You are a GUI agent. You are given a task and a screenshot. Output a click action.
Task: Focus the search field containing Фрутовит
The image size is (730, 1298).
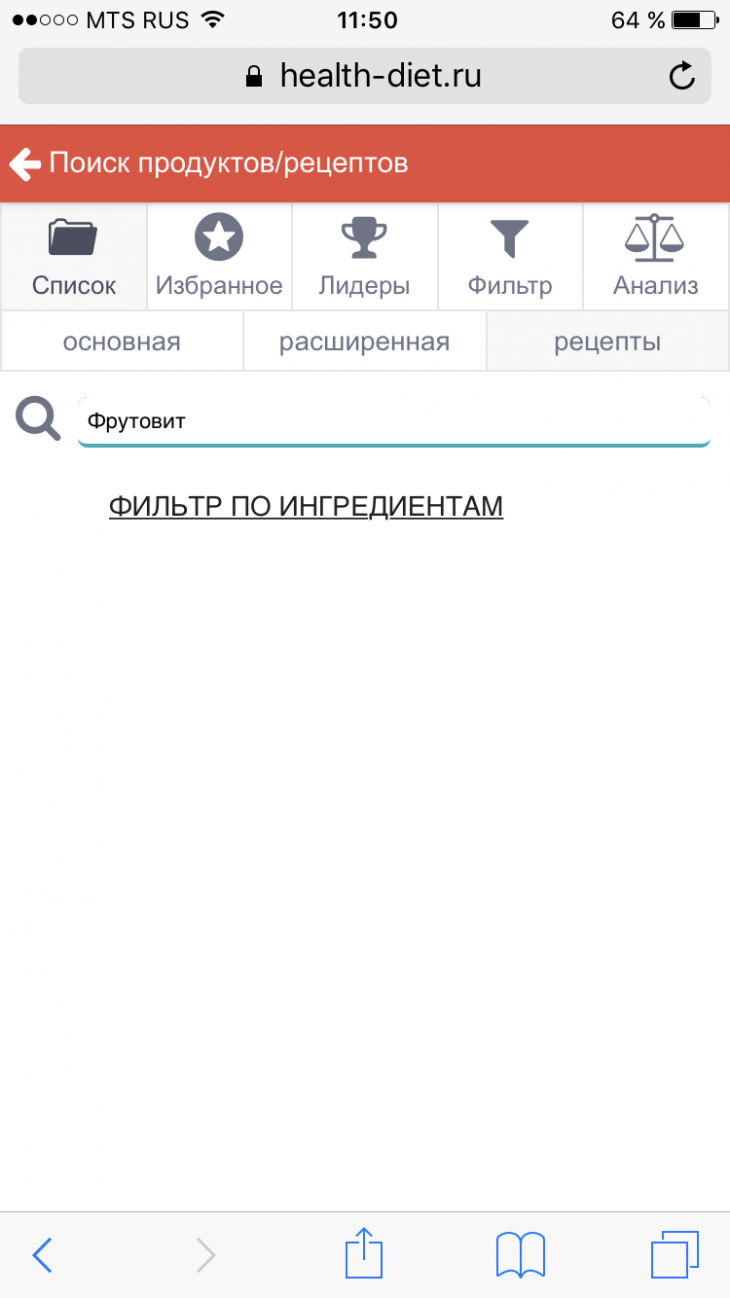394,421
